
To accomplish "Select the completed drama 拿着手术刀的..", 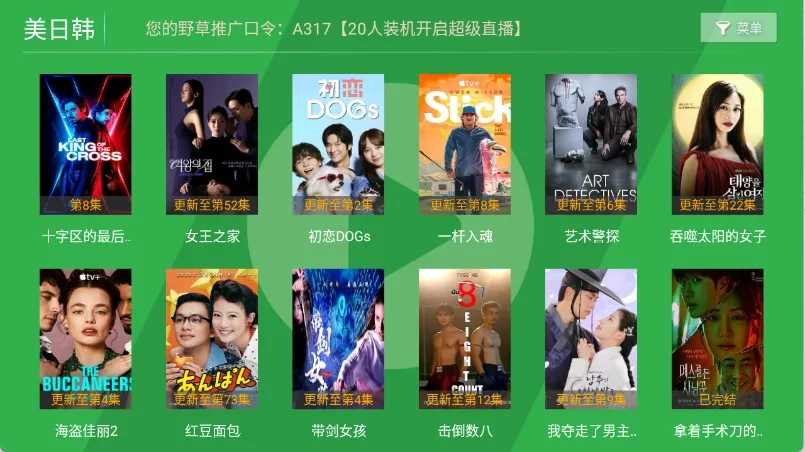I will [717, 339].
